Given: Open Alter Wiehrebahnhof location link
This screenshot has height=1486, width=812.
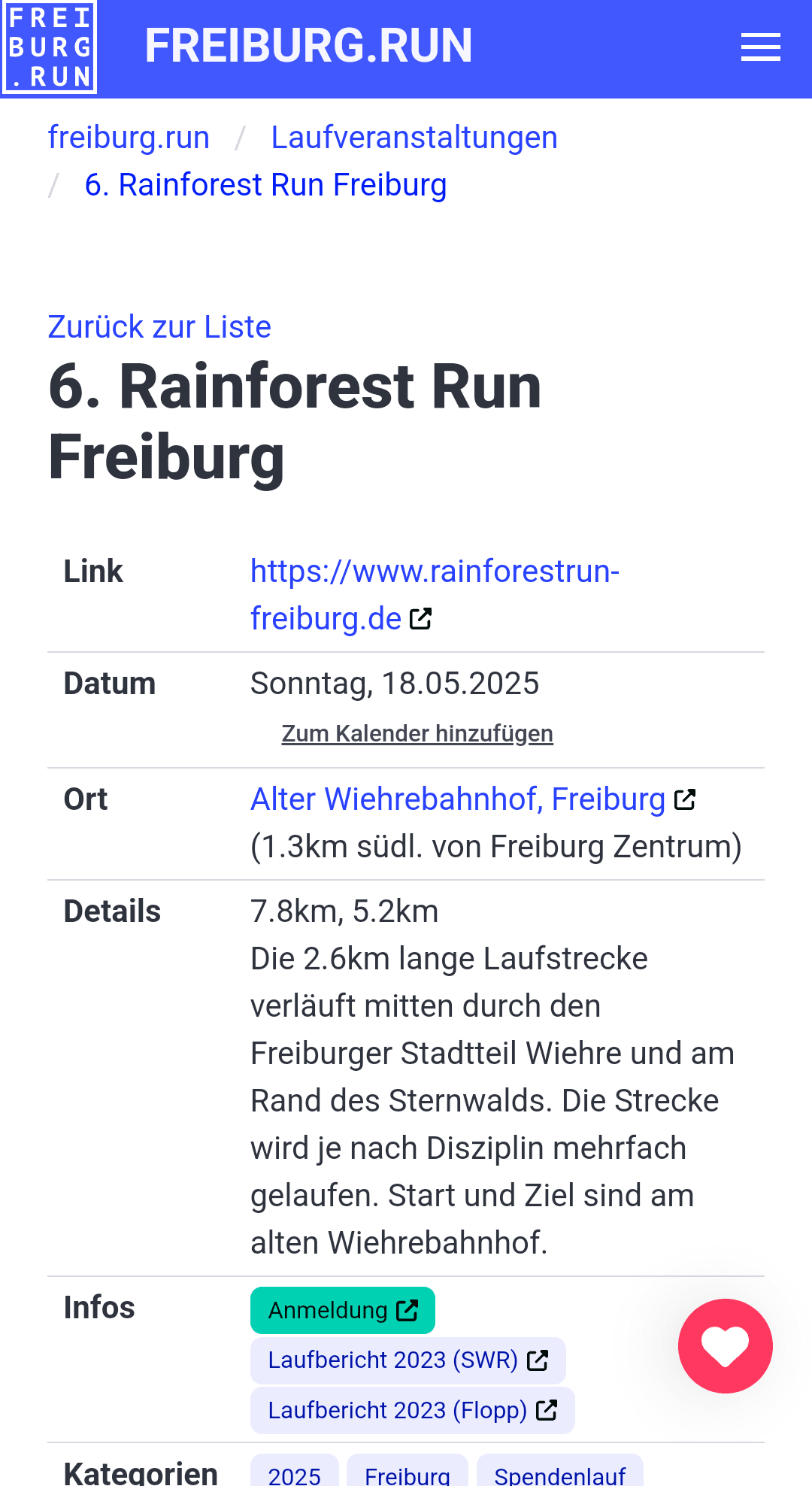Looking at the screenshot, I should [x=458, y=799].
